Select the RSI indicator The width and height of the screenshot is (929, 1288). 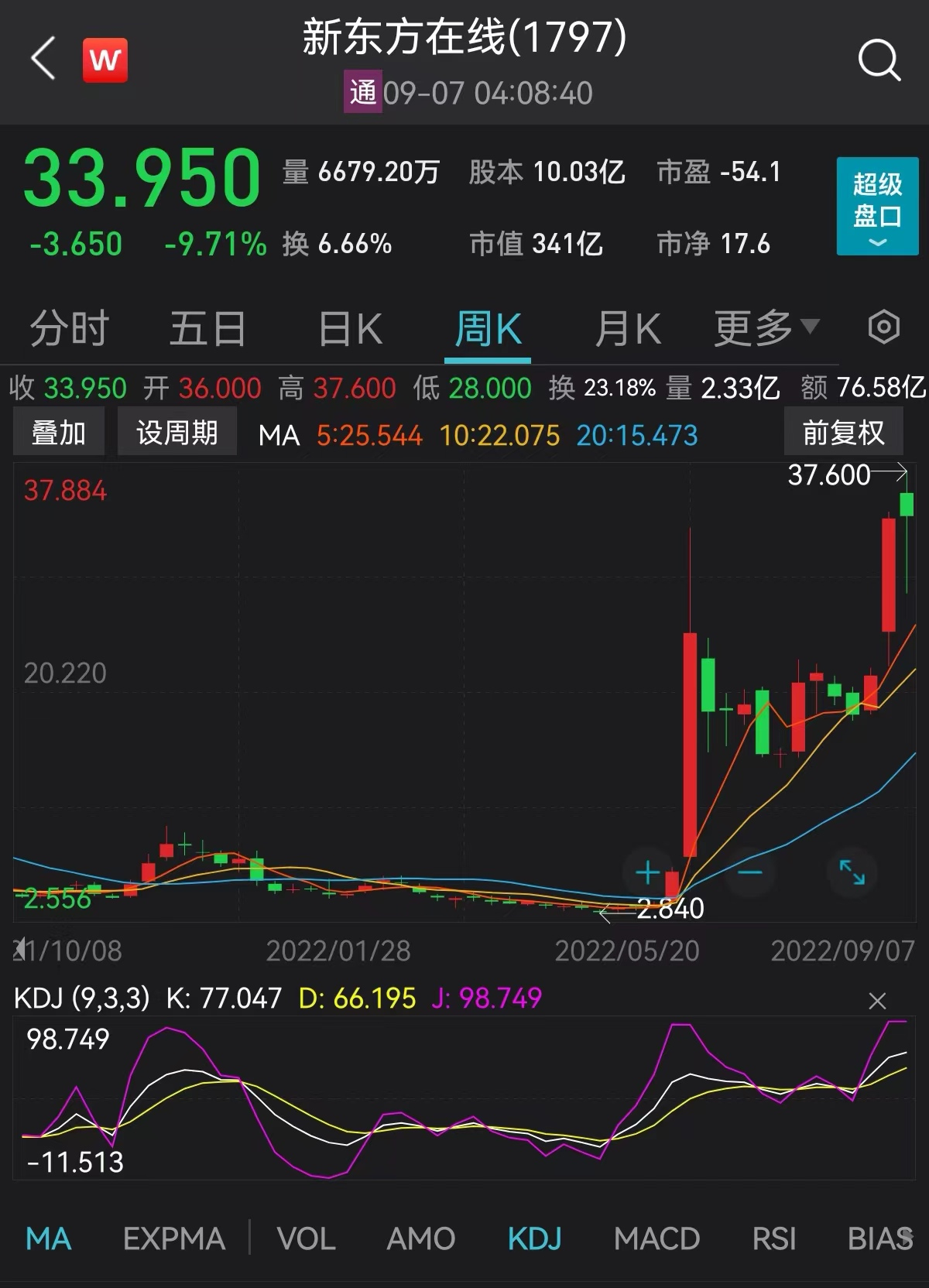pos(773,1239)
